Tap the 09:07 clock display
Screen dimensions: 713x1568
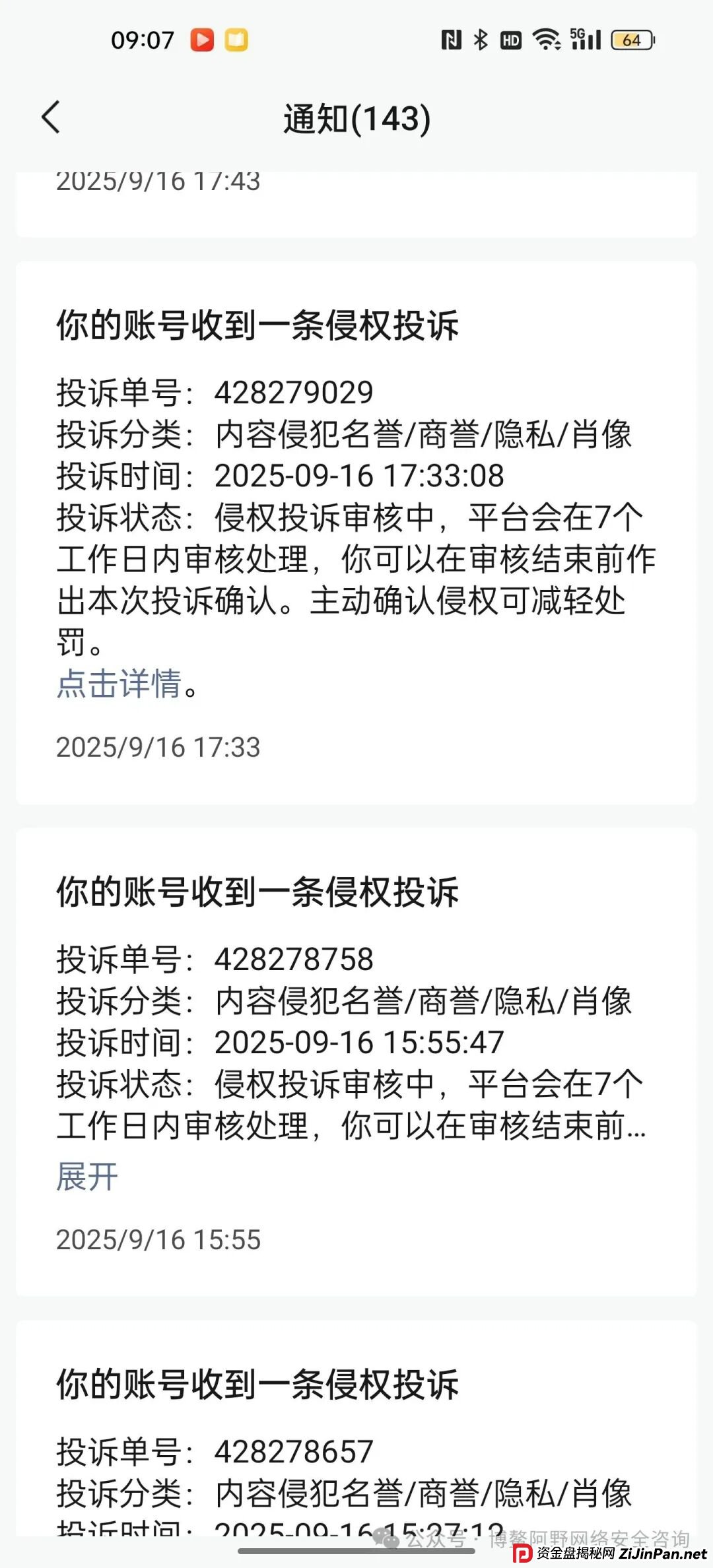(142, 40)
